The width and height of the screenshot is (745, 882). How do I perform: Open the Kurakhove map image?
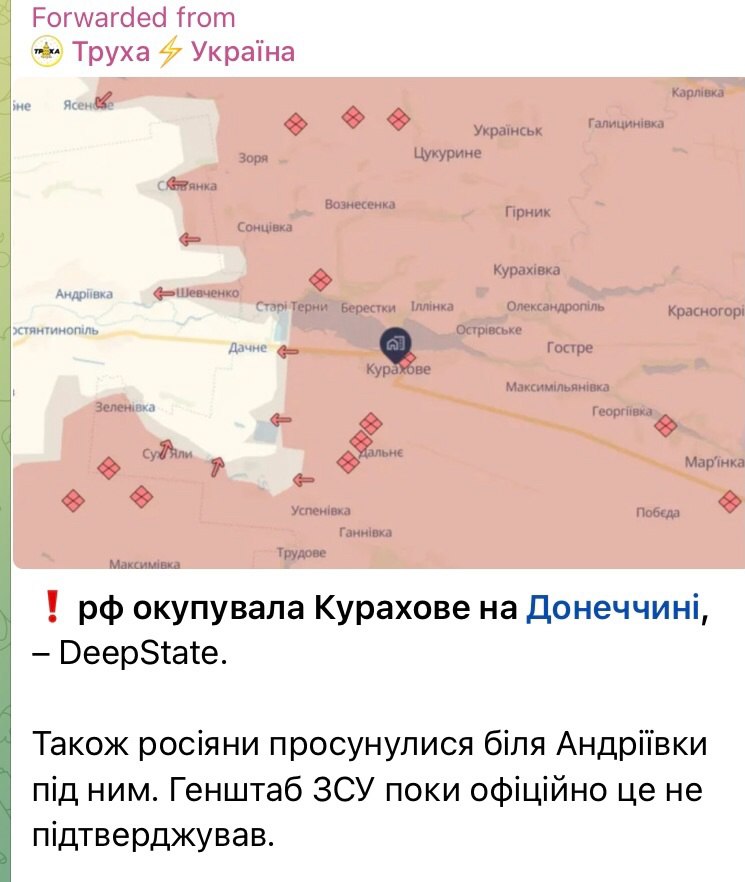(x=378, y=322)
